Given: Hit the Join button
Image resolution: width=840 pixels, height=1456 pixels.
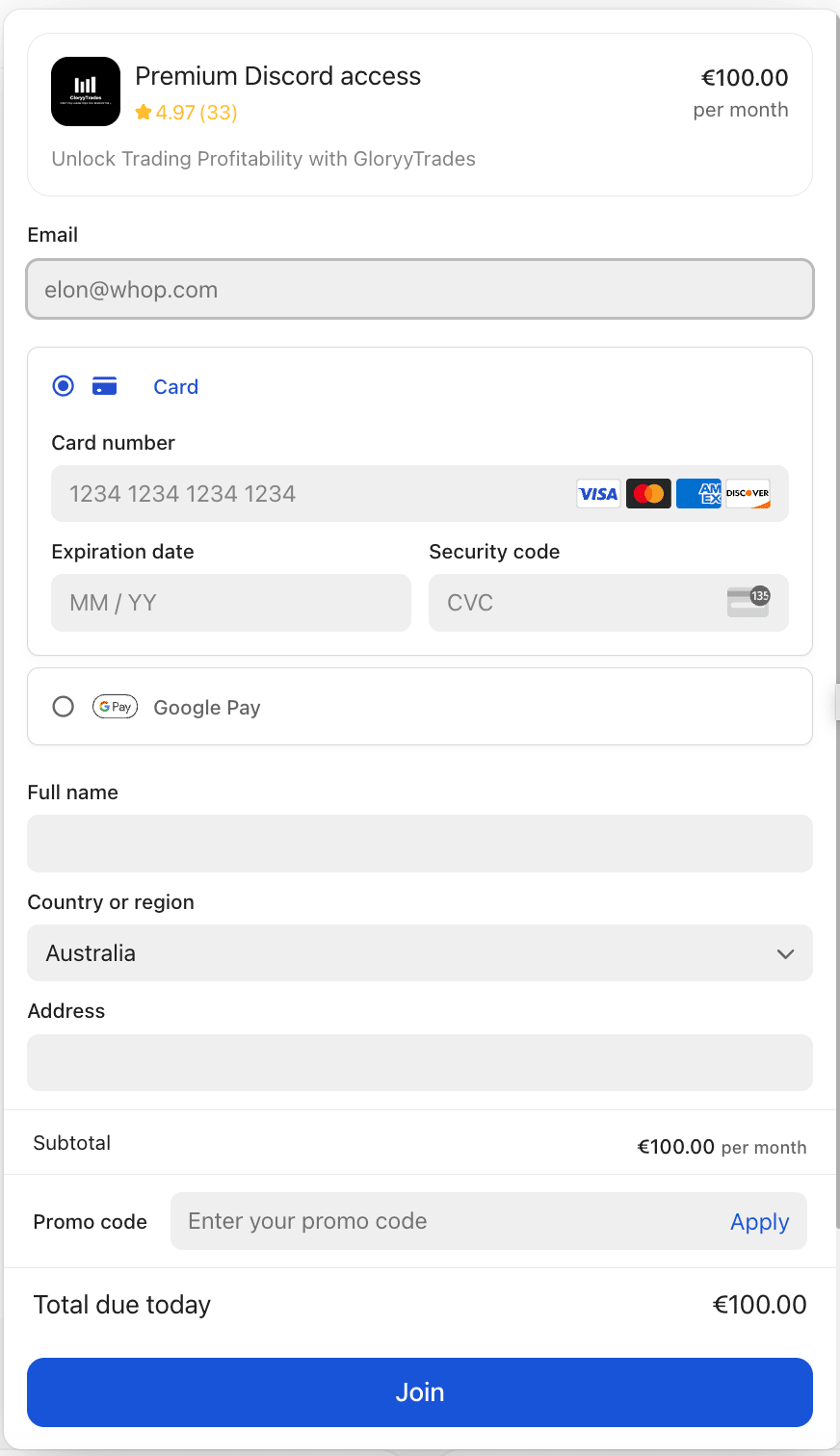Looking at the screenshot, I should (420, 1392).
